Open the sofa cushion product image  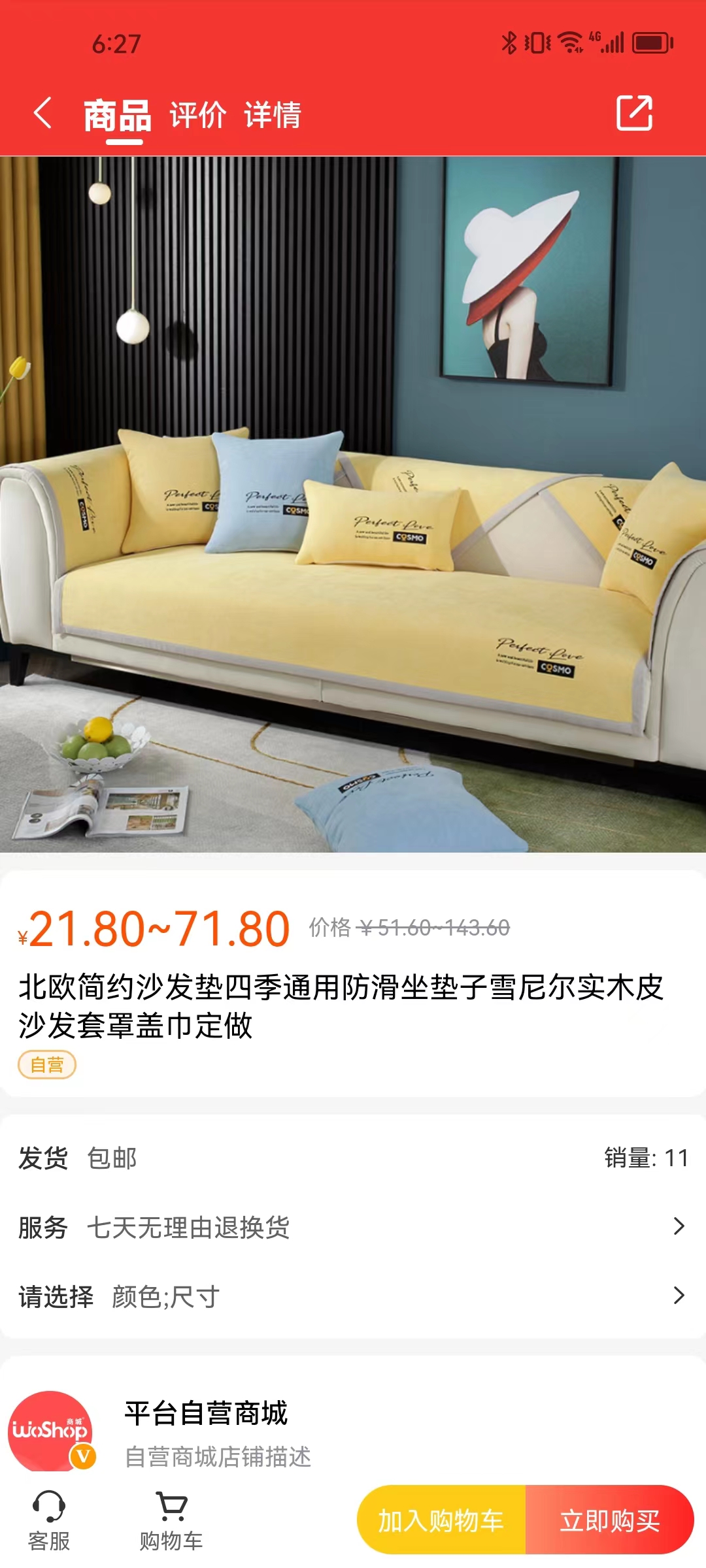(353, 504)
